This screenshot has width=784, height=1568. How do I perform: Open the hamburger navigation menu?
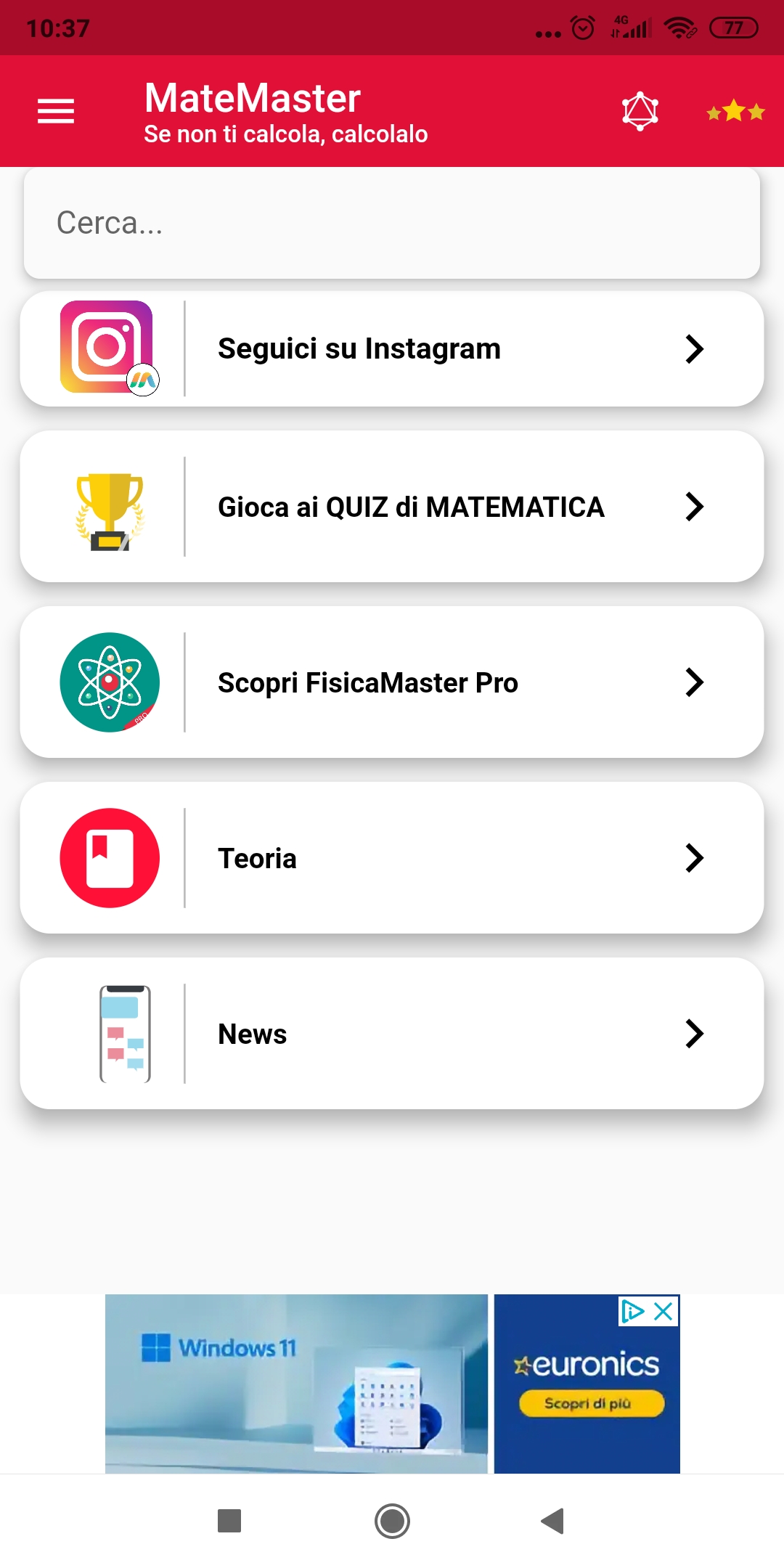(x=56, y=112)
